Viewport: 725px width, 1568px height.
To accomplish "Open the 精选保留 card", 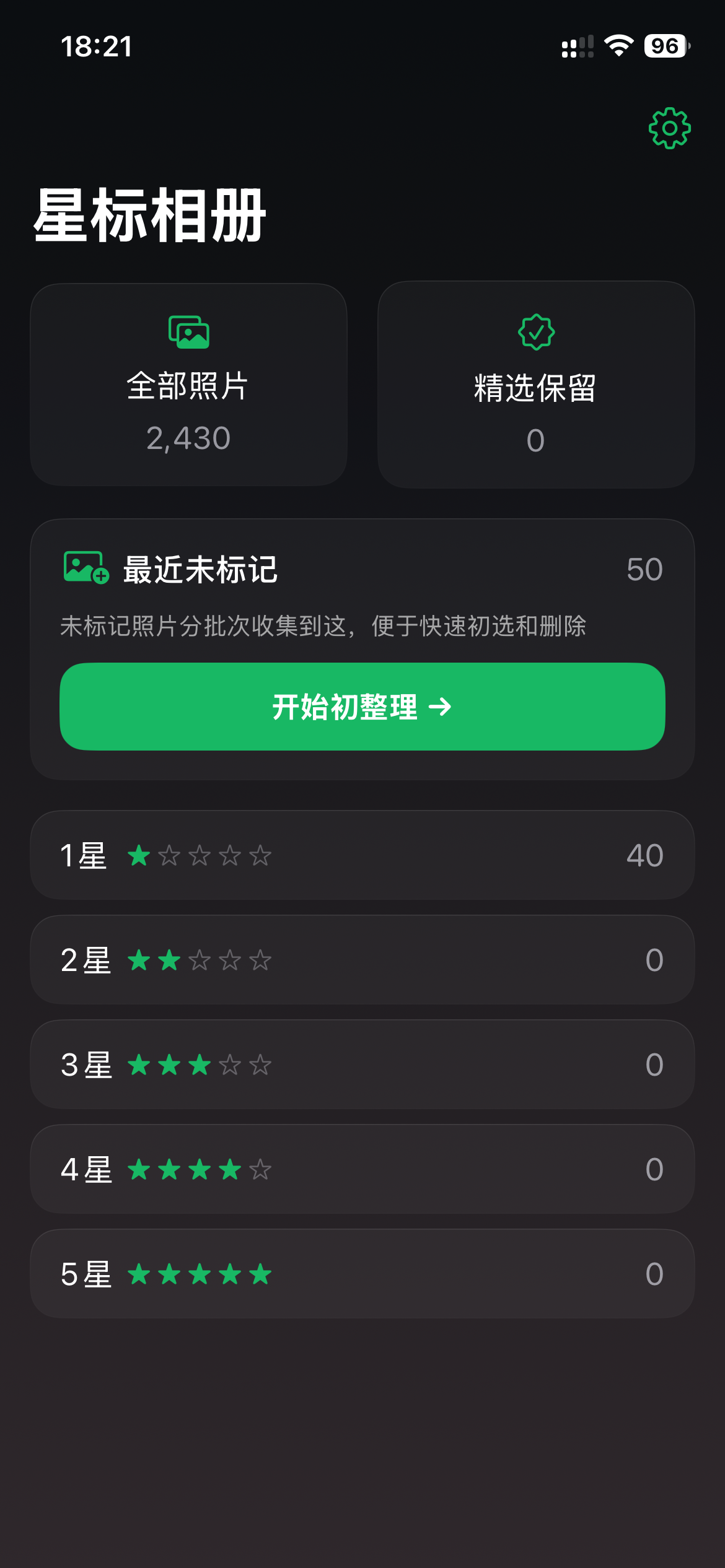I will click(x=535, y=385).
